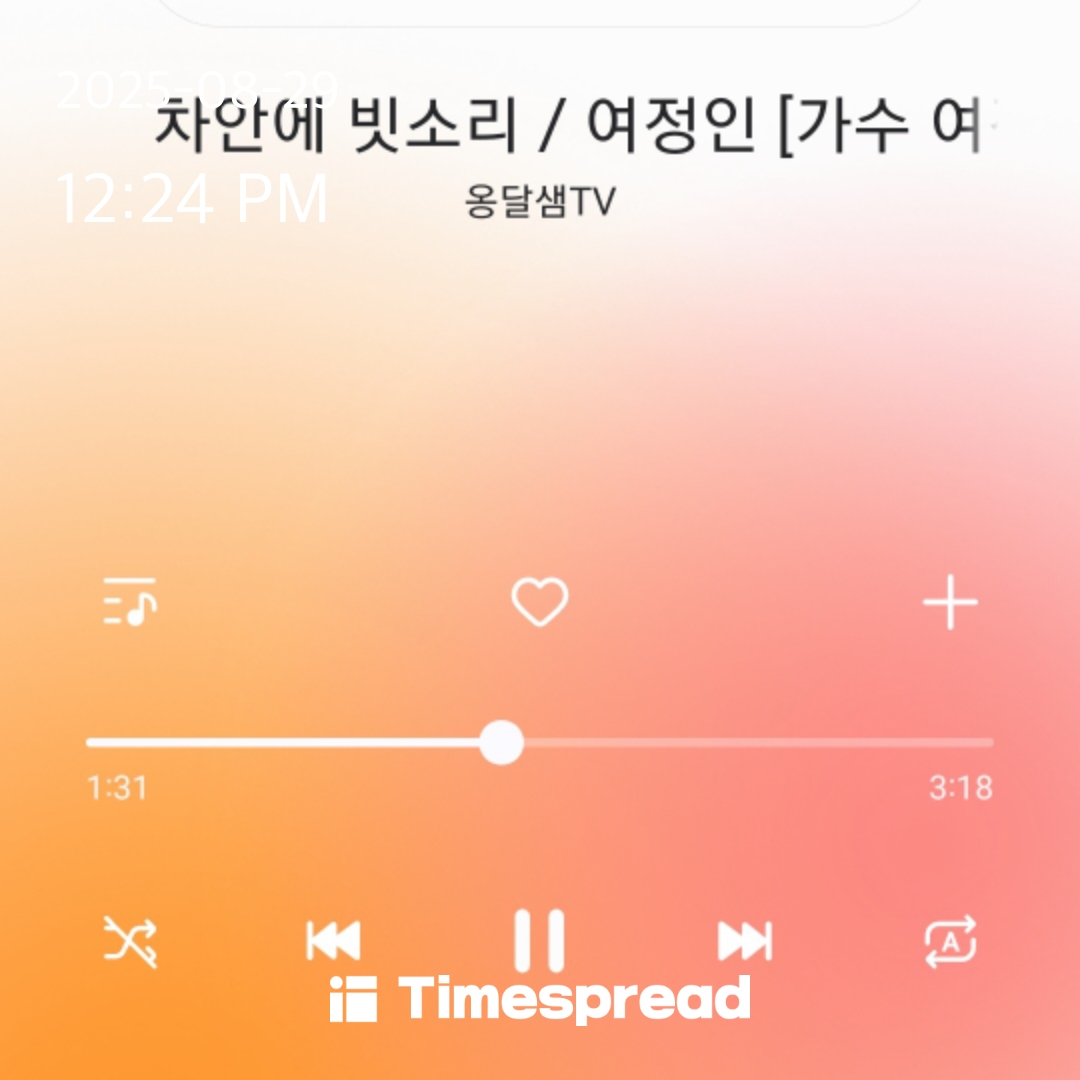The width and height of the screenshot is (1080, 1080).
Task: Skip to the previous track
Action: [x=333, y=941]
